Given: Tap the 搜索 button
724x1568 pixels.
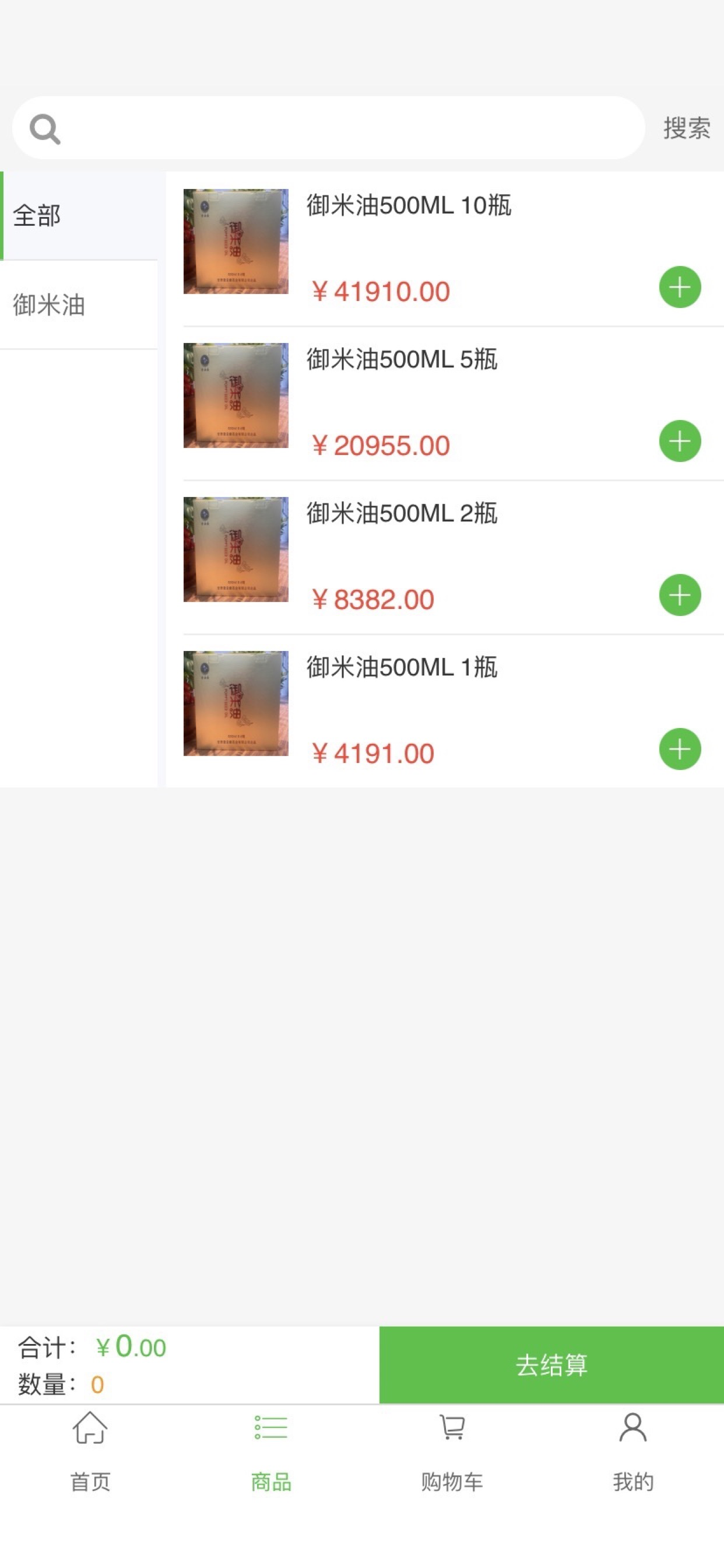Looking at the screenshot, I should coord(687,128).
